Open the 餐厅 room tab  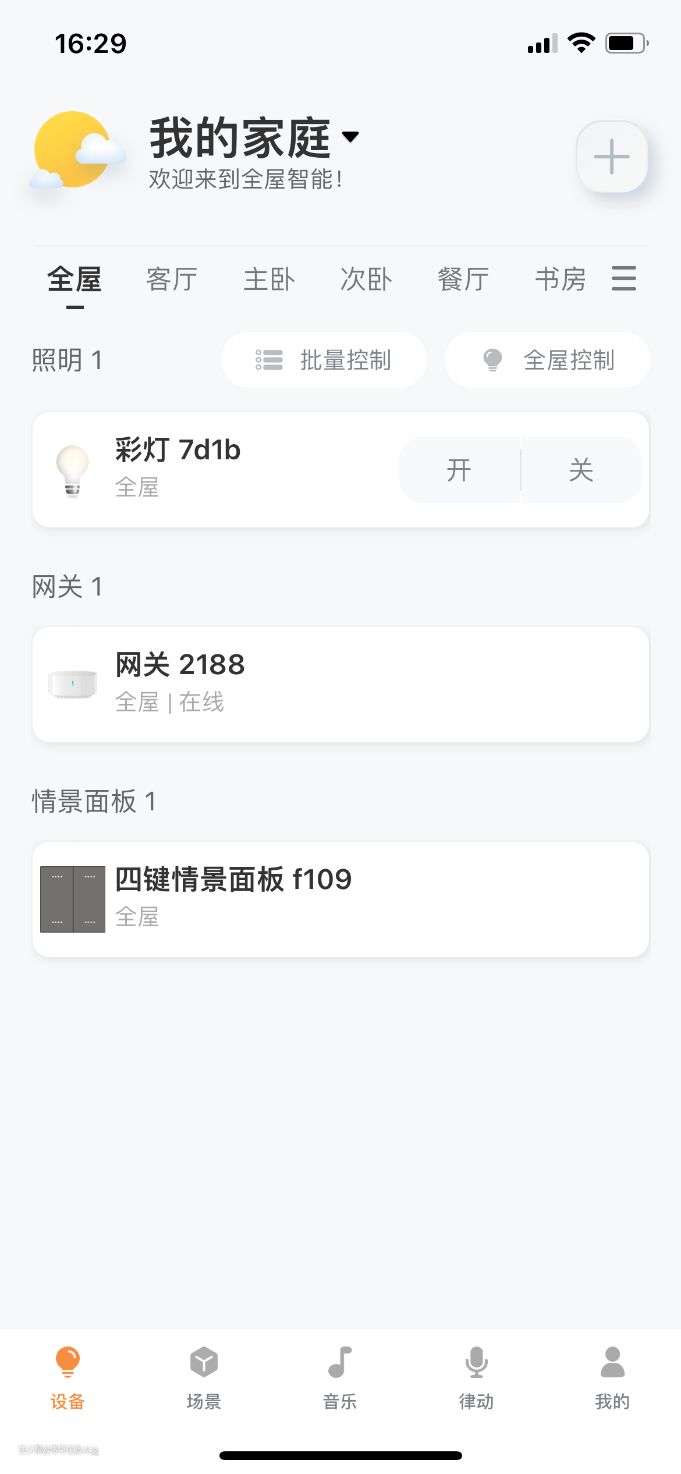coord(463,279)
